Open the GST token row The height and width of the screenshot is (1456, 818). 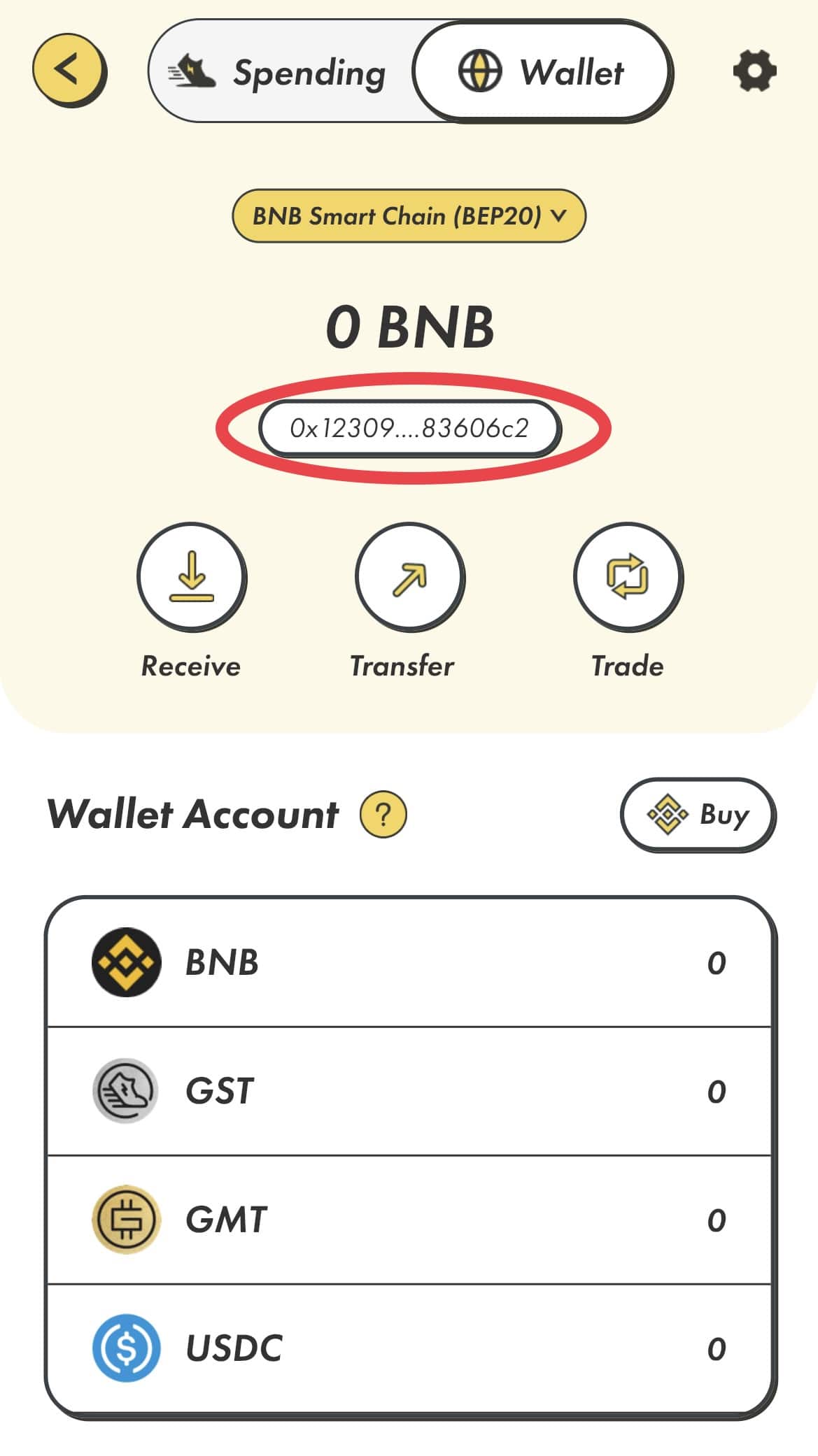pyautogui.click(x=409, y=1091)
